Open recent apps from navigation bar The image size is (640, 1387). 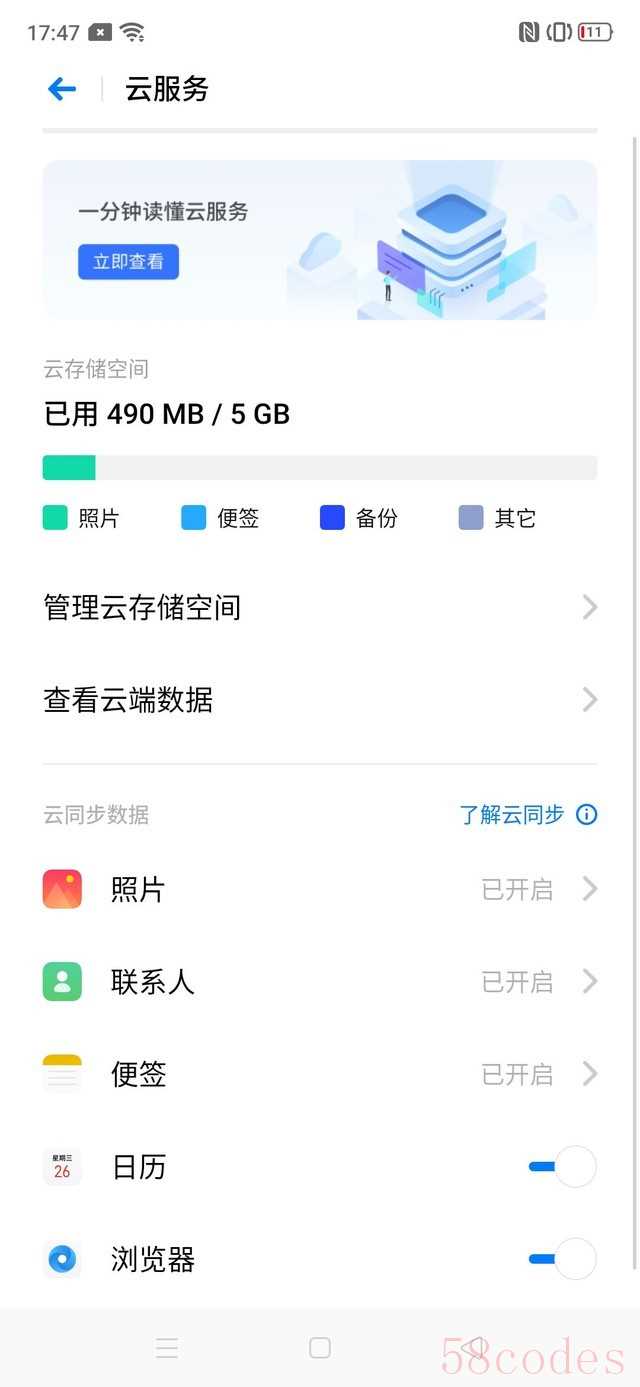(x=167, y=1348)
